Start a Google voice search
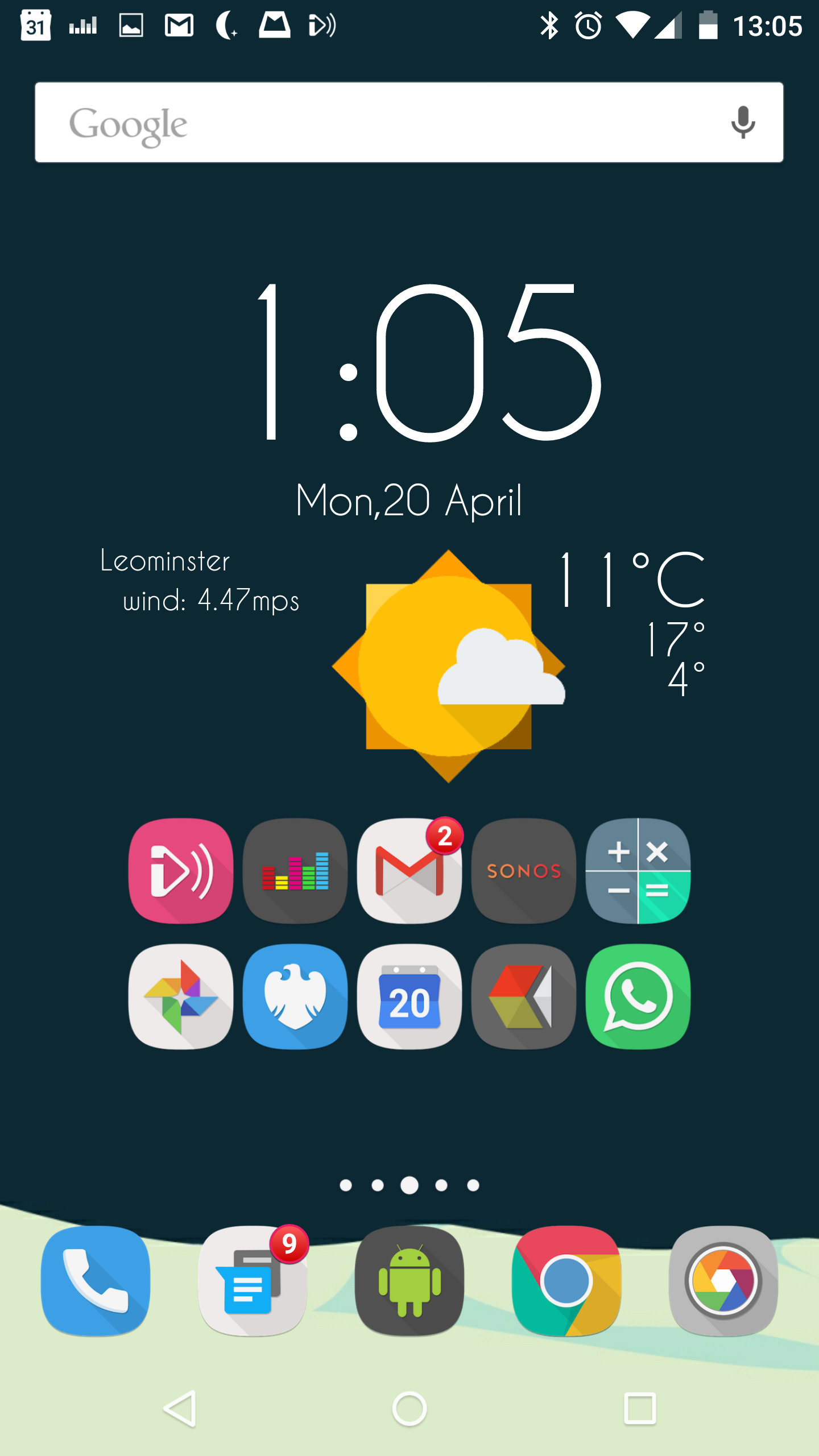The height and width of the screenshot is (1456, 819). pos(742,122)
